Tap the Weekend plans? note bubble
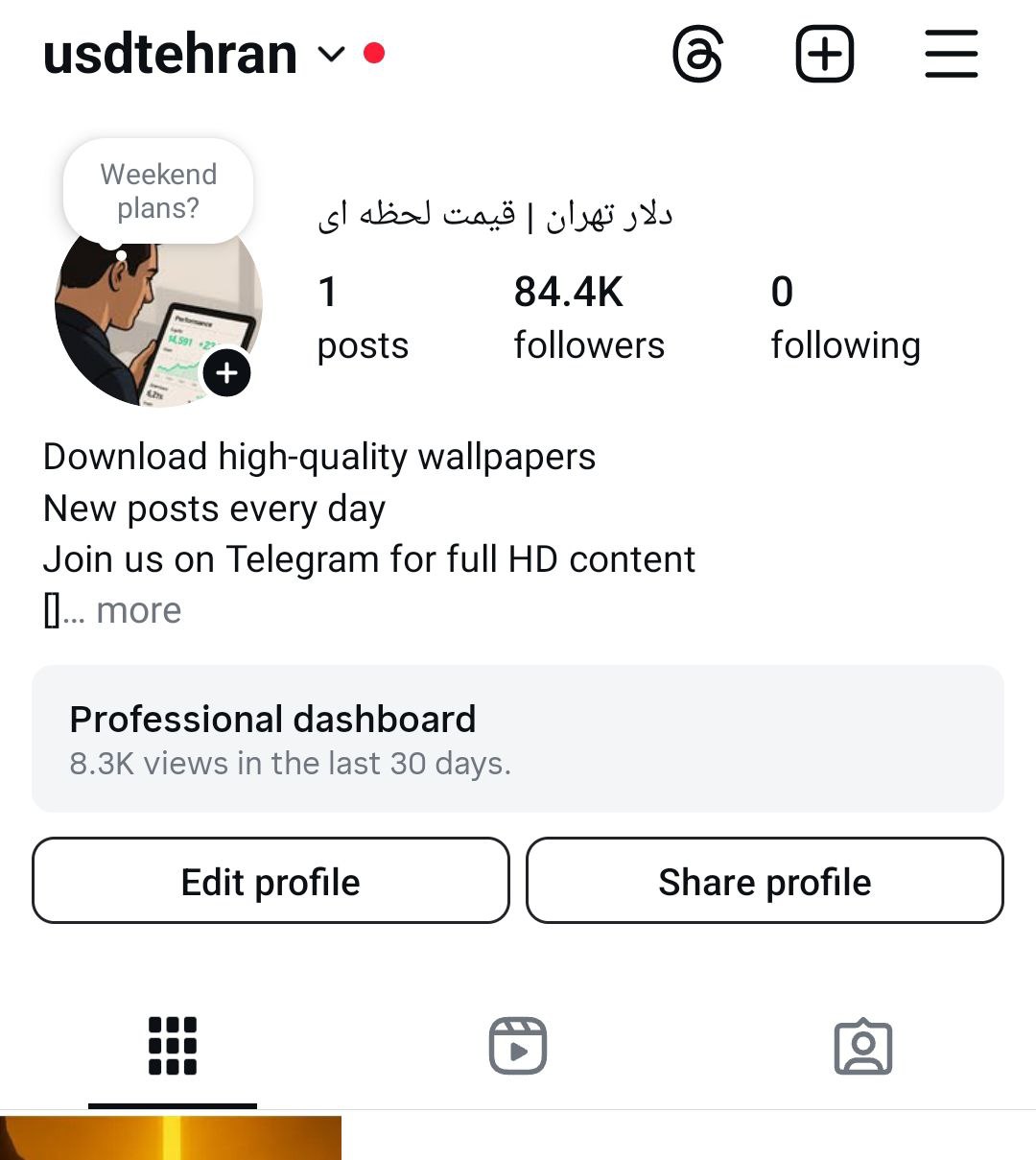The height and width of the screenshot is (1160, 1036). (x=158, y=191)
